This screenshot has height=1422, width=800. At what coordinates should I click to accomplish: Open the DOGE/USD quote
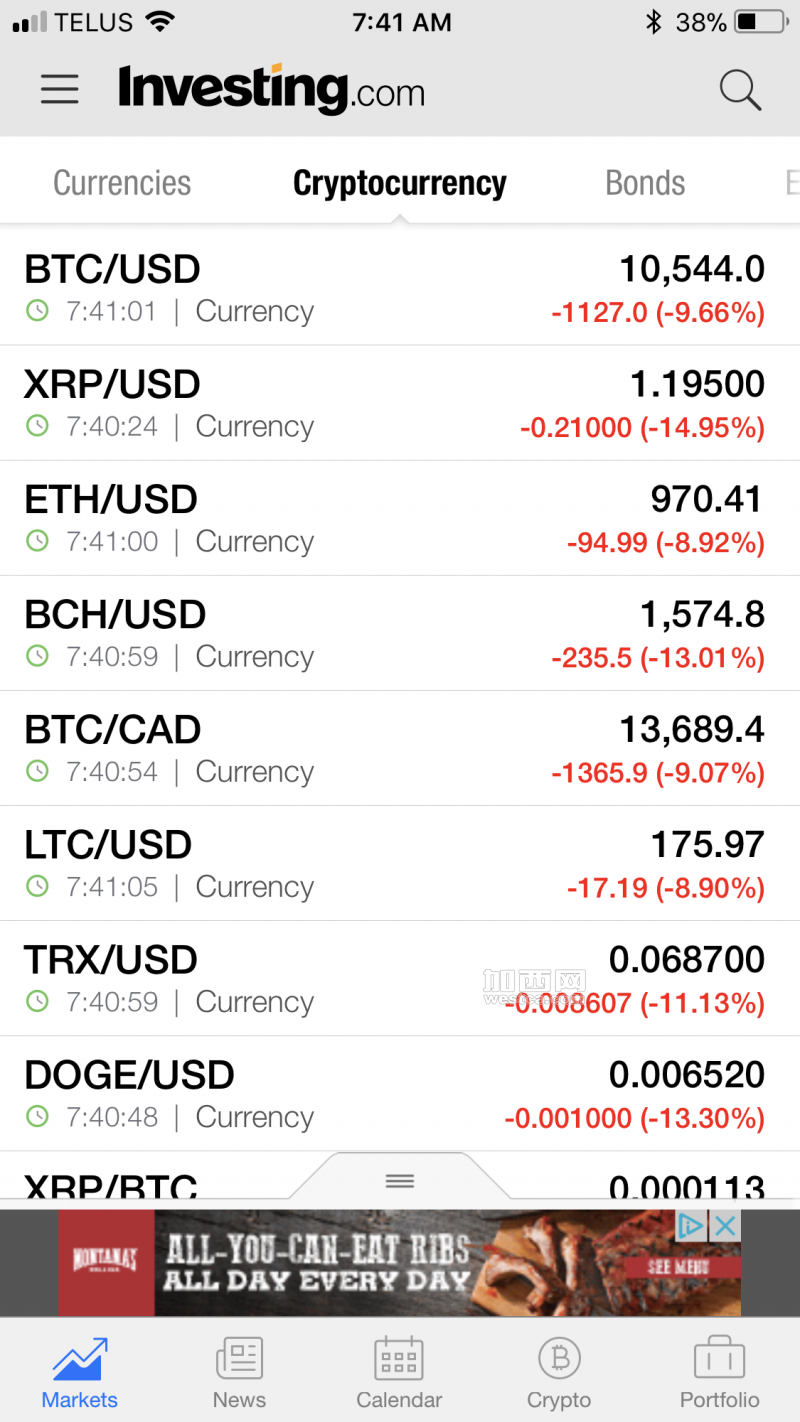pos(400,1093)
